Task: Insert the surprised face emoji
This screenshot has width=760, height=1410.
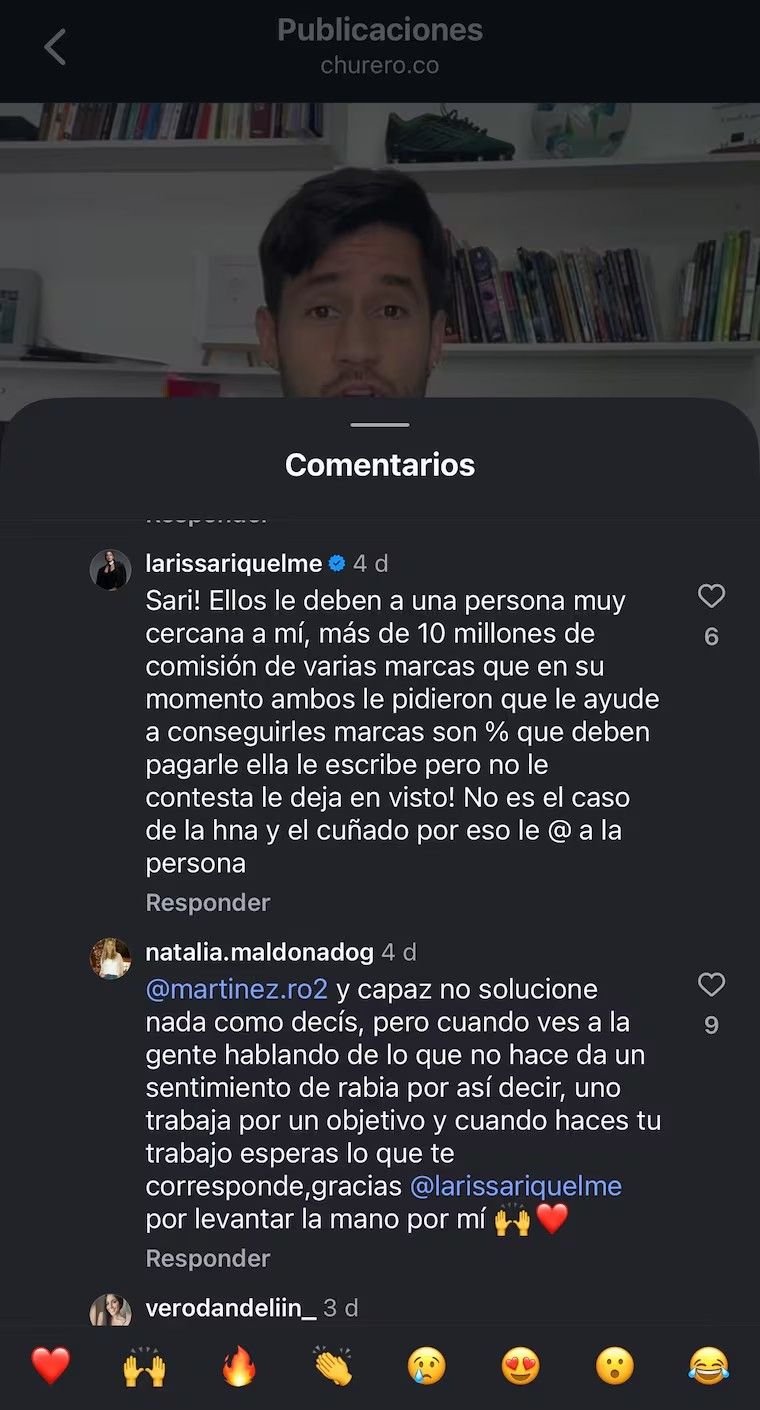Action: tap(615, 1366)
